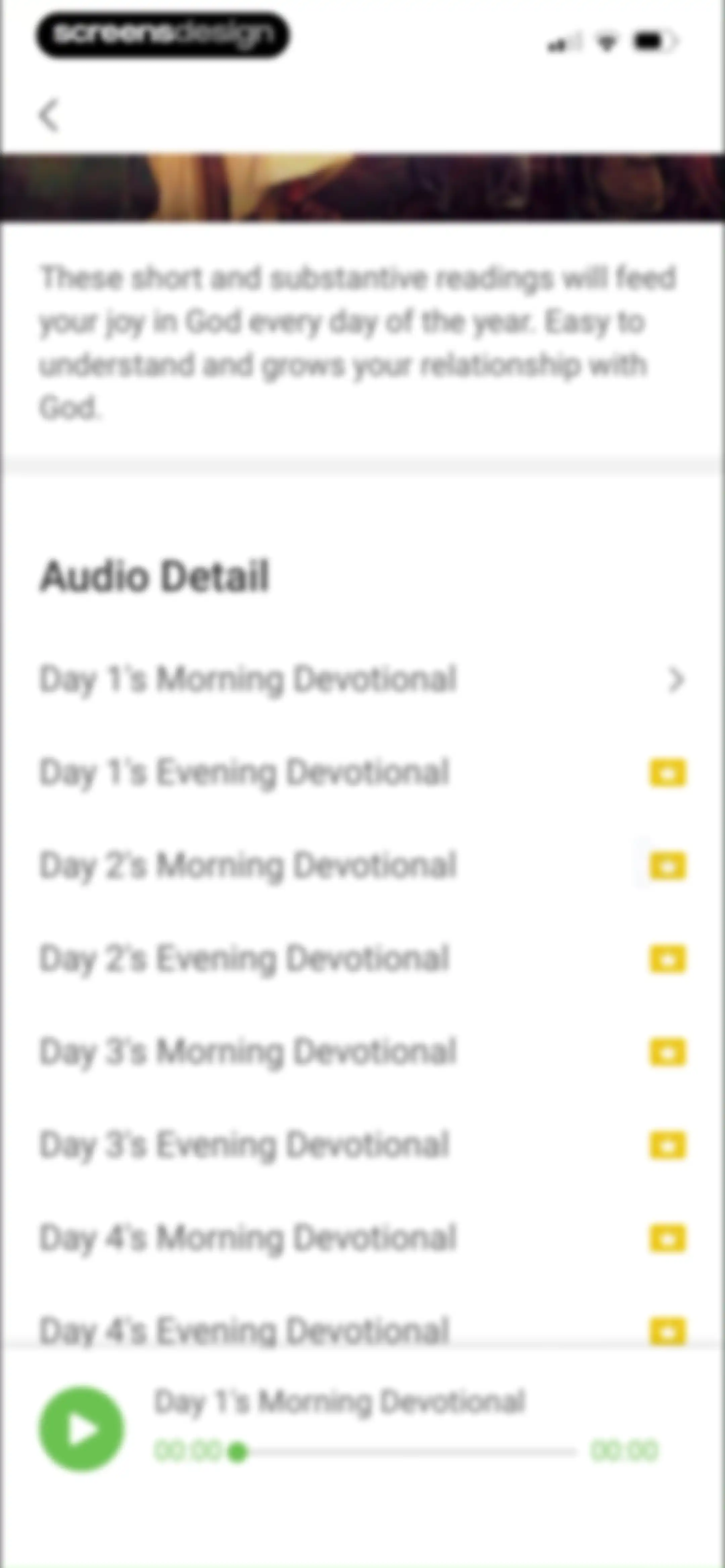725x1568 pixels.
Task: Go back using the top-left arrow
Action: (49, 115)
